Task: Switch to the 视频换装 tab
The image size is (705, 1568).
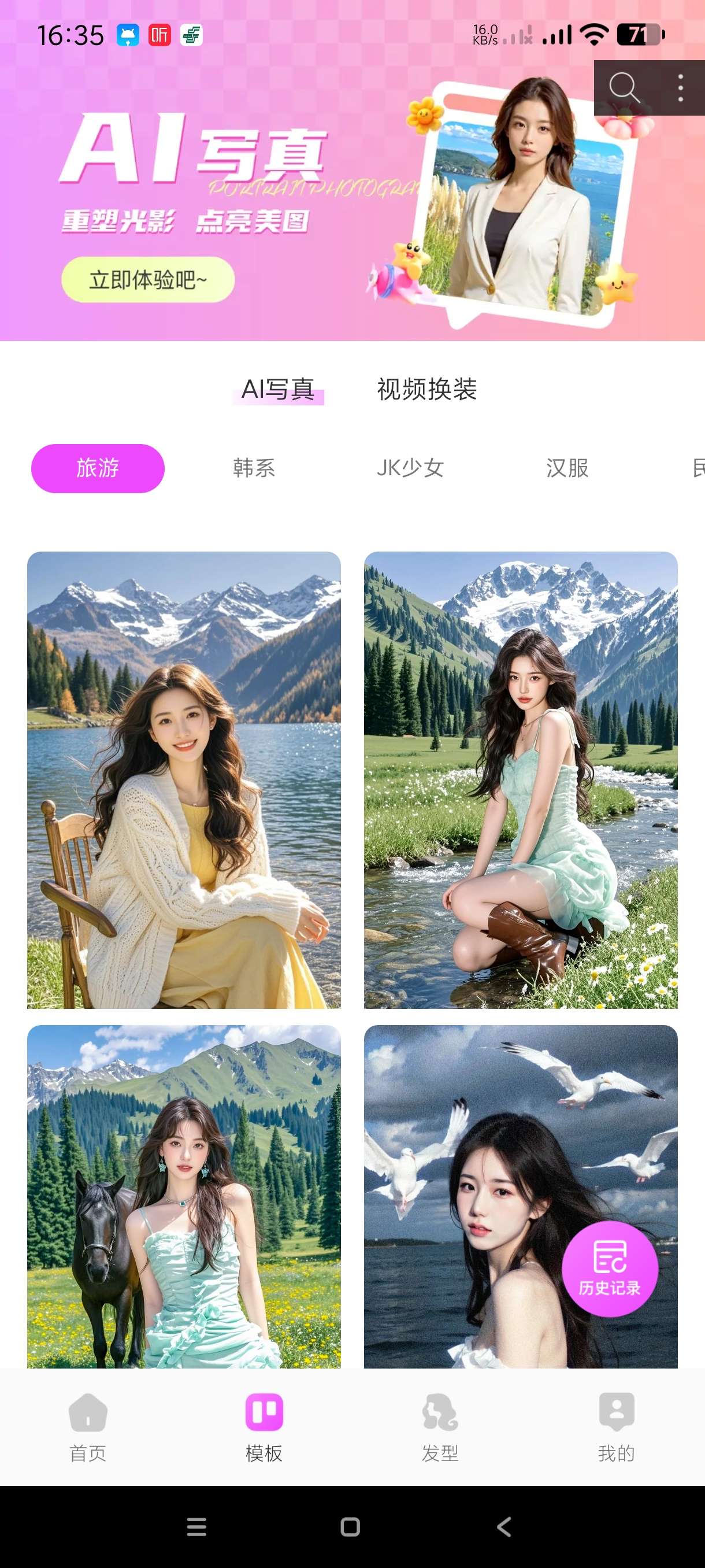Action: [x=427, y=390]
